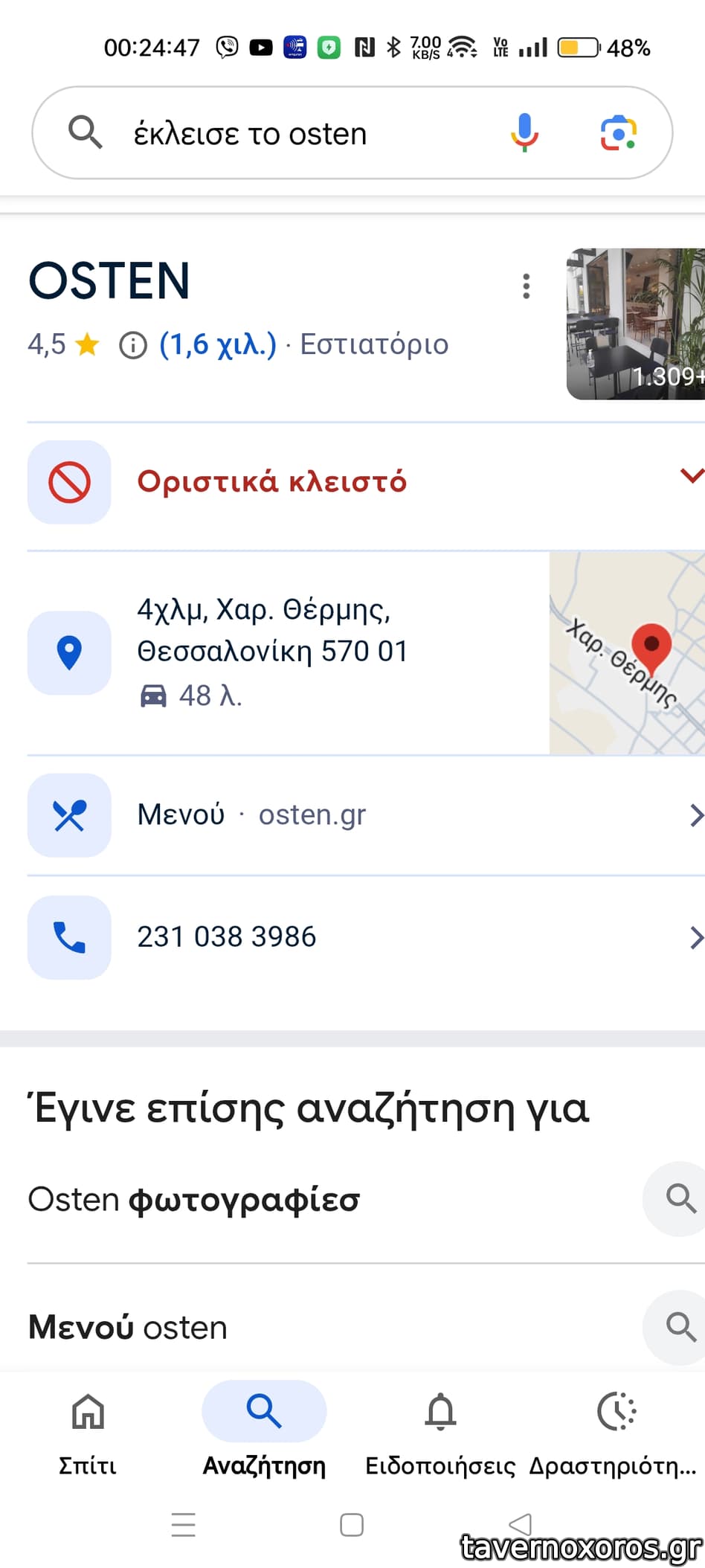Start voice search with the microphone
The image size is (705, 1568).
[x=524, y=133]
